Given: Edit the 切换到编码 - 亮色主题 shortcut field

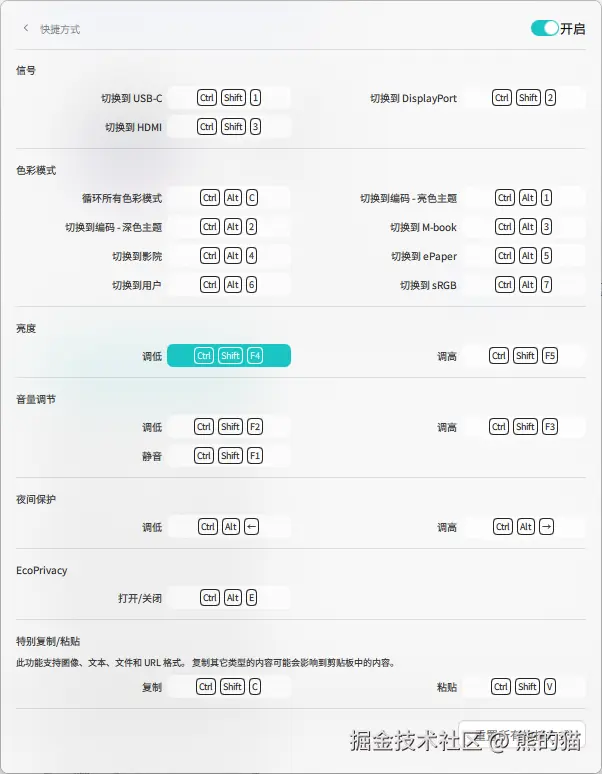Looking at the screenshot, I should [524, 198].
